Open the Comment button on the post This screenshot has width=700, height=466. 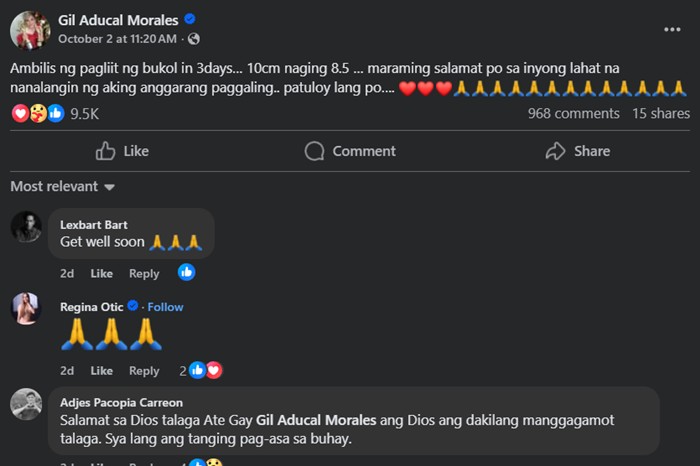click(x=350, y=151)
